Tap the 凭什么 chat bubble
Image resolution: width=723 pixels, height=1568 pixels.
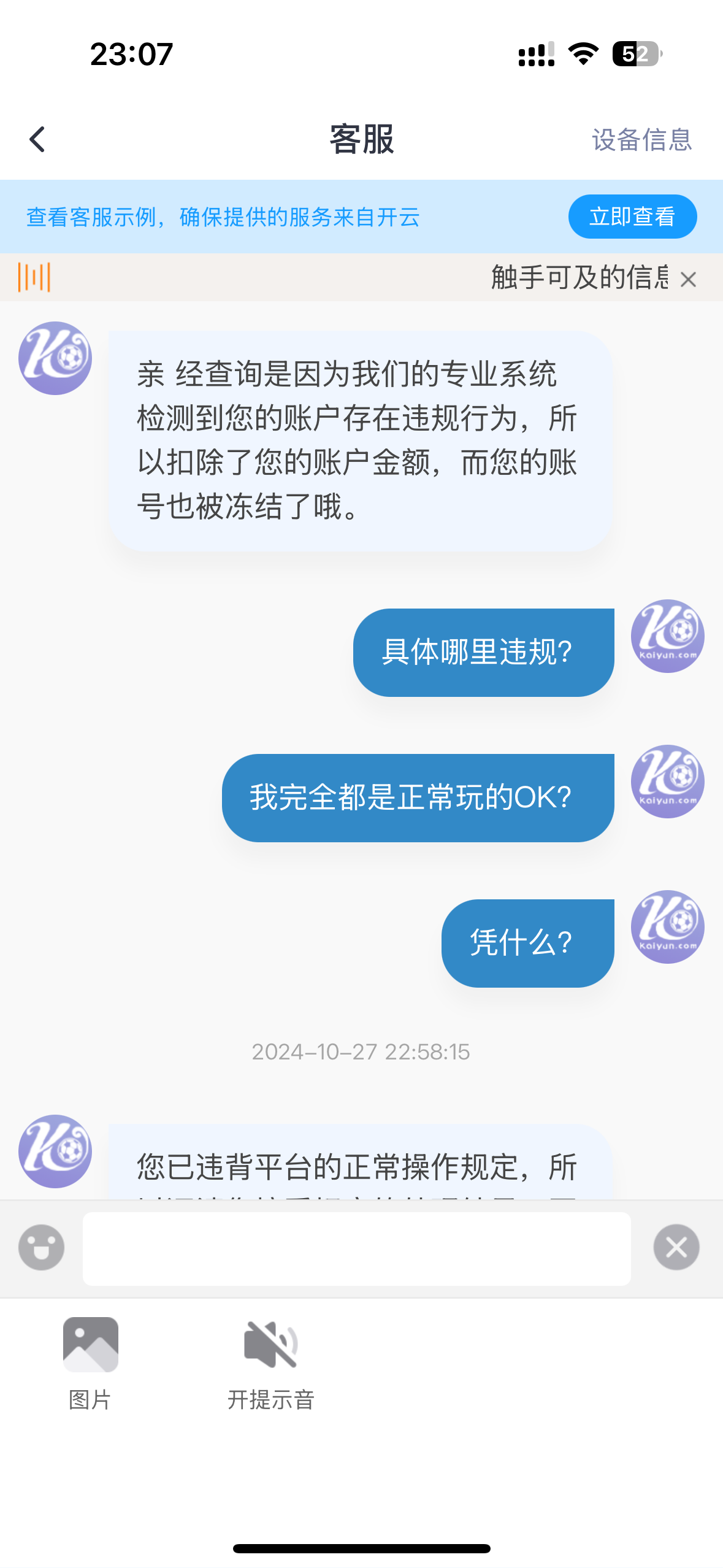[527, 943]
